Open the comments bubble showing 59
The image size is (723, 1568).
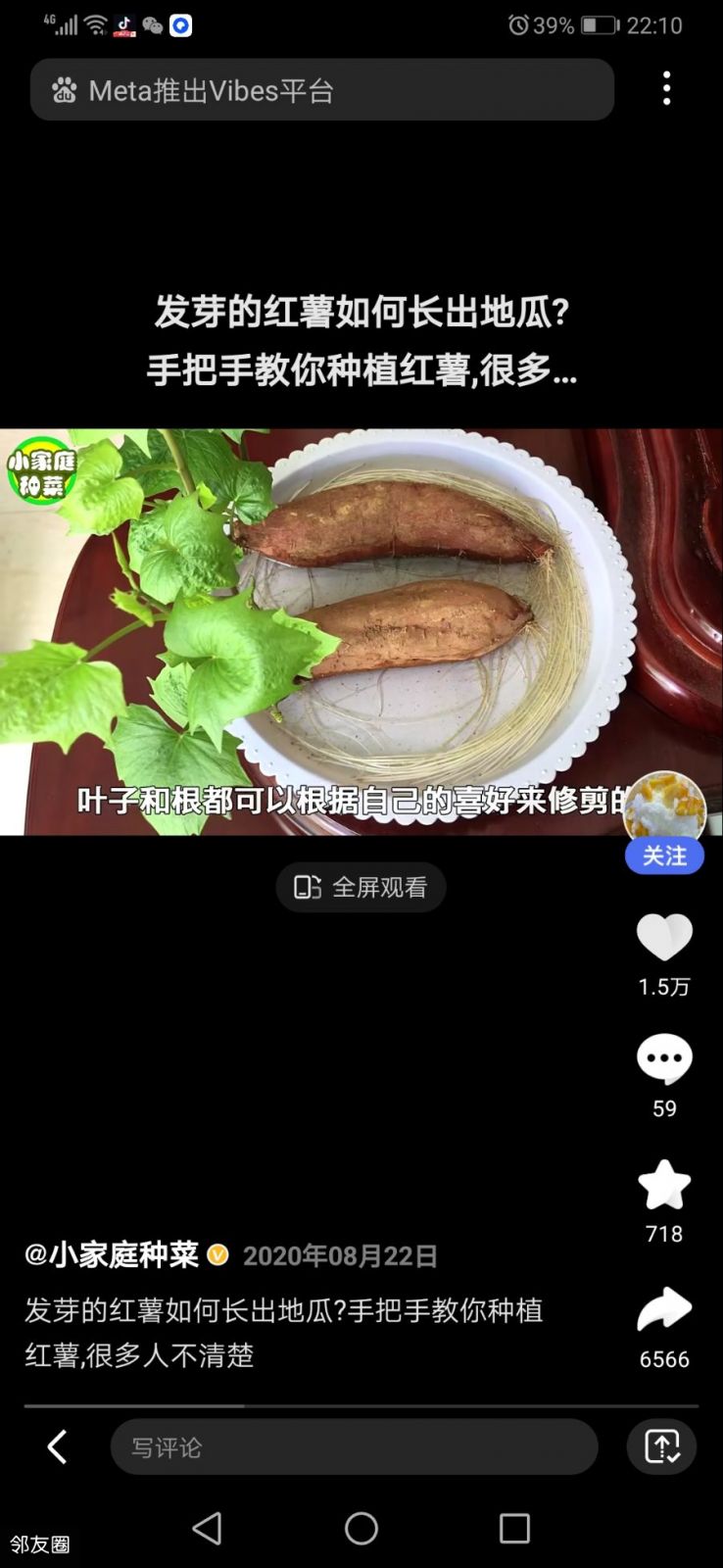(664, 1059)
